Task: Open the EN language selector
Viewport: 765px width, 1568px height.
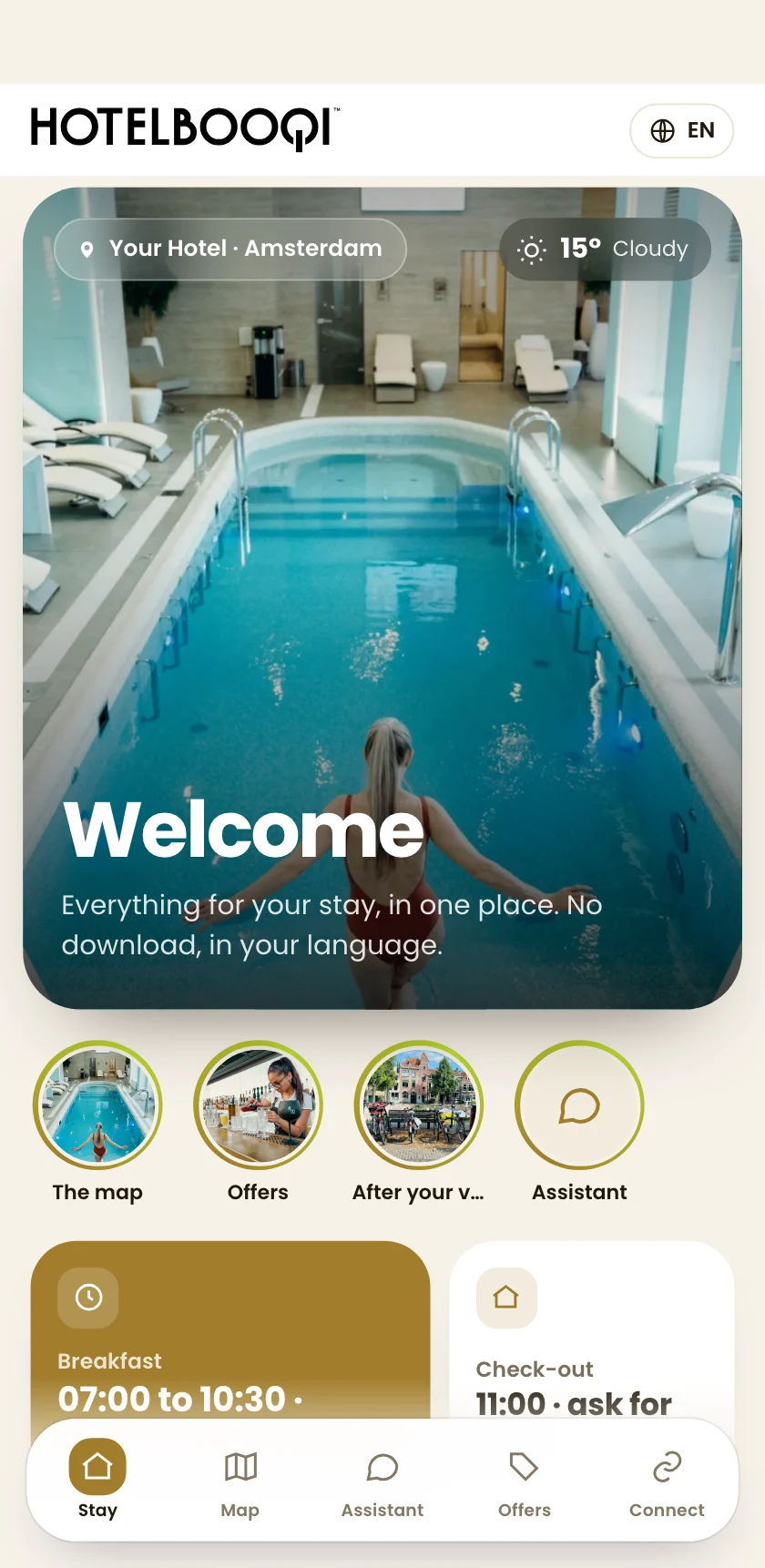Action: (x=681, y=130)
